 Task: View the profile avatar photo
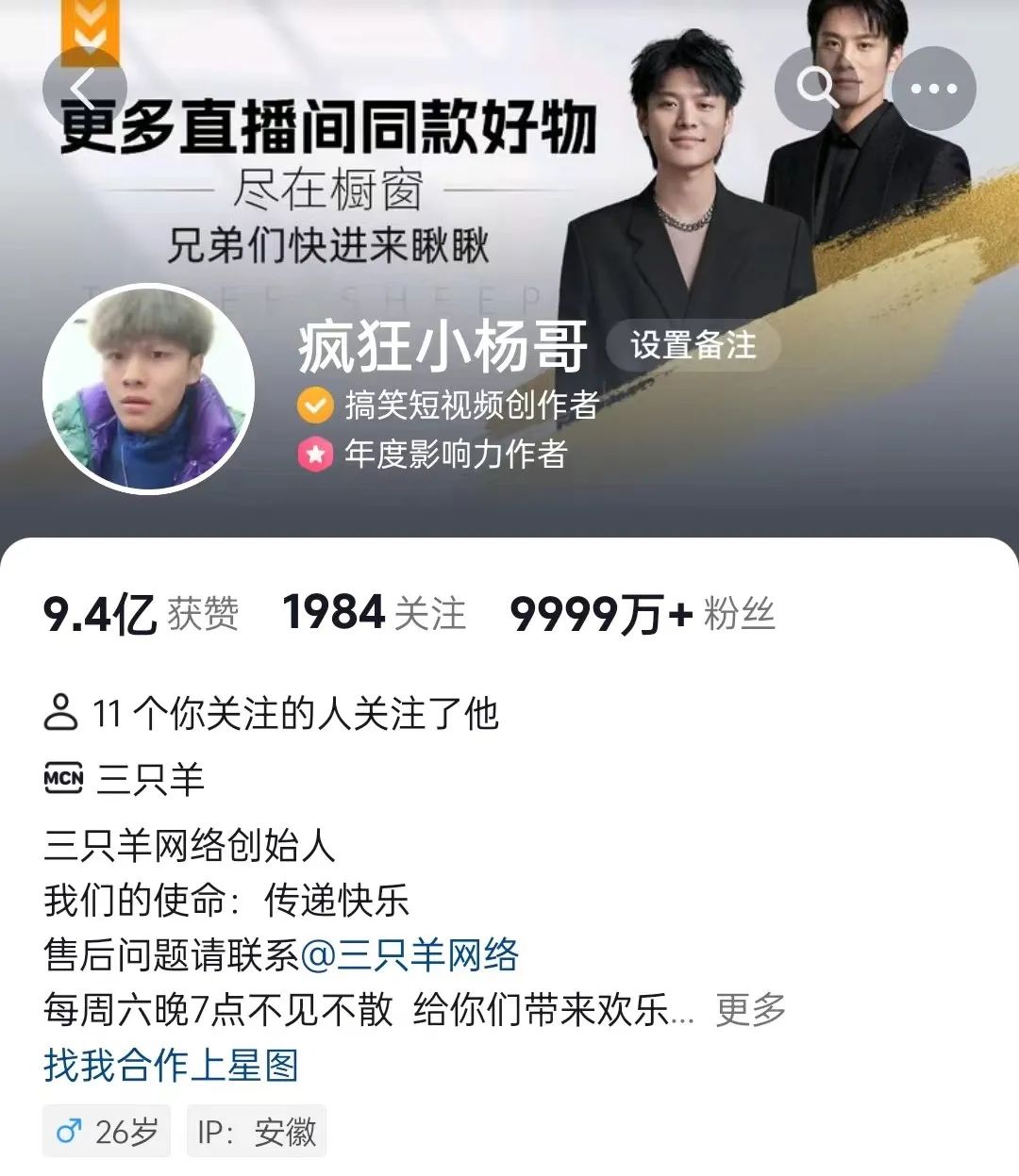pyautogui.click(x=148, y=389)
